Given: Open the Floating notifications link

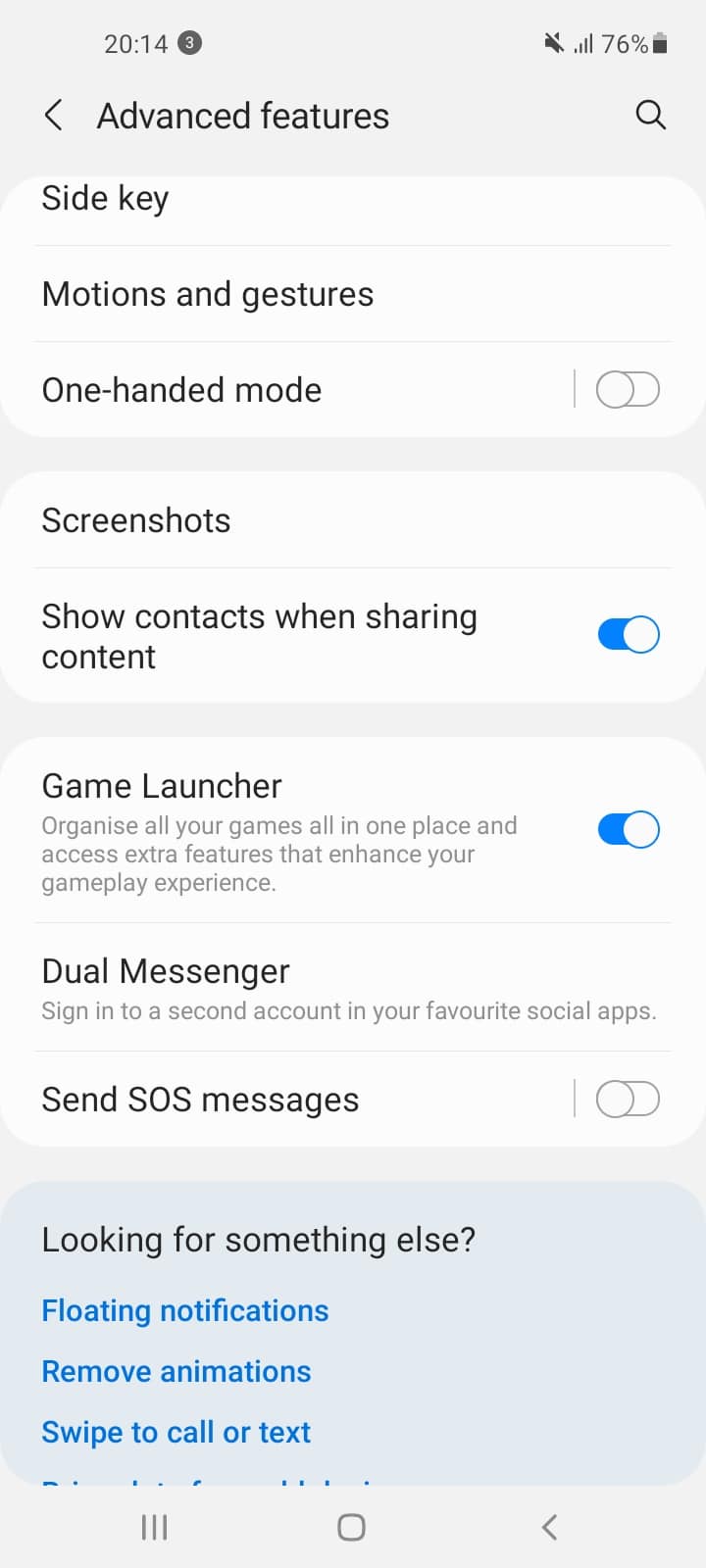Looking at the screenshot, I should pyautogui.click(x=185, y=1311).
